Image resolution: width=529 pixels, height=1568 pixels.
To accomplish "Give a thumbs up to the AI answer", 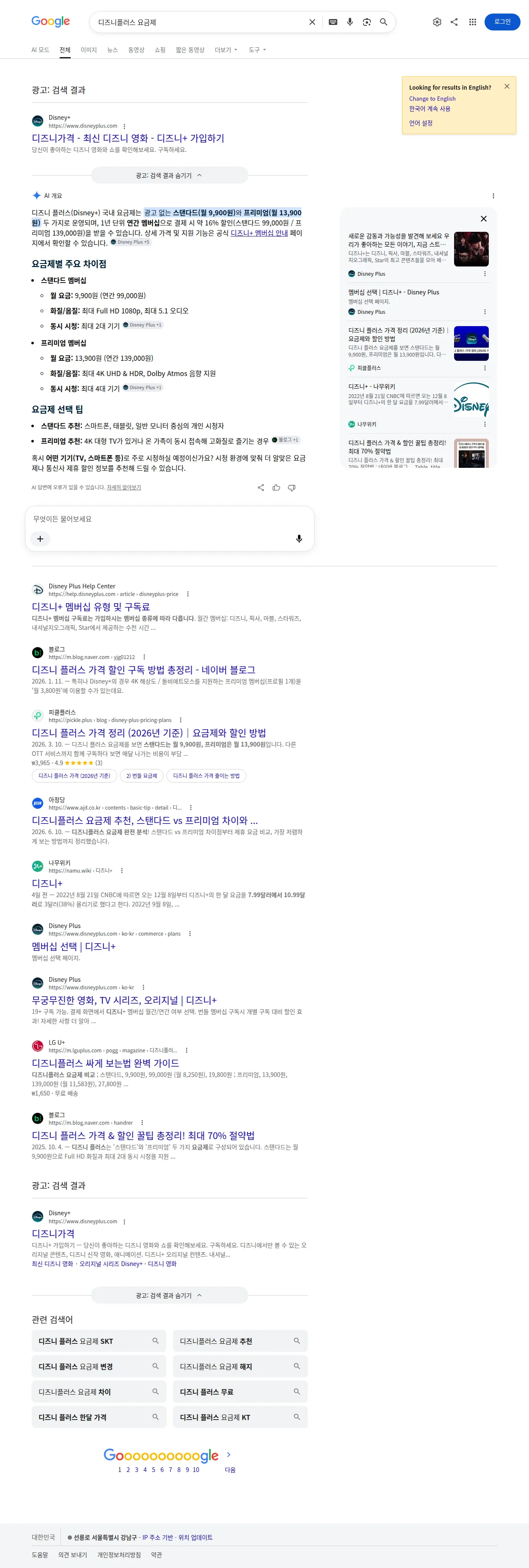I will point(276,488).
